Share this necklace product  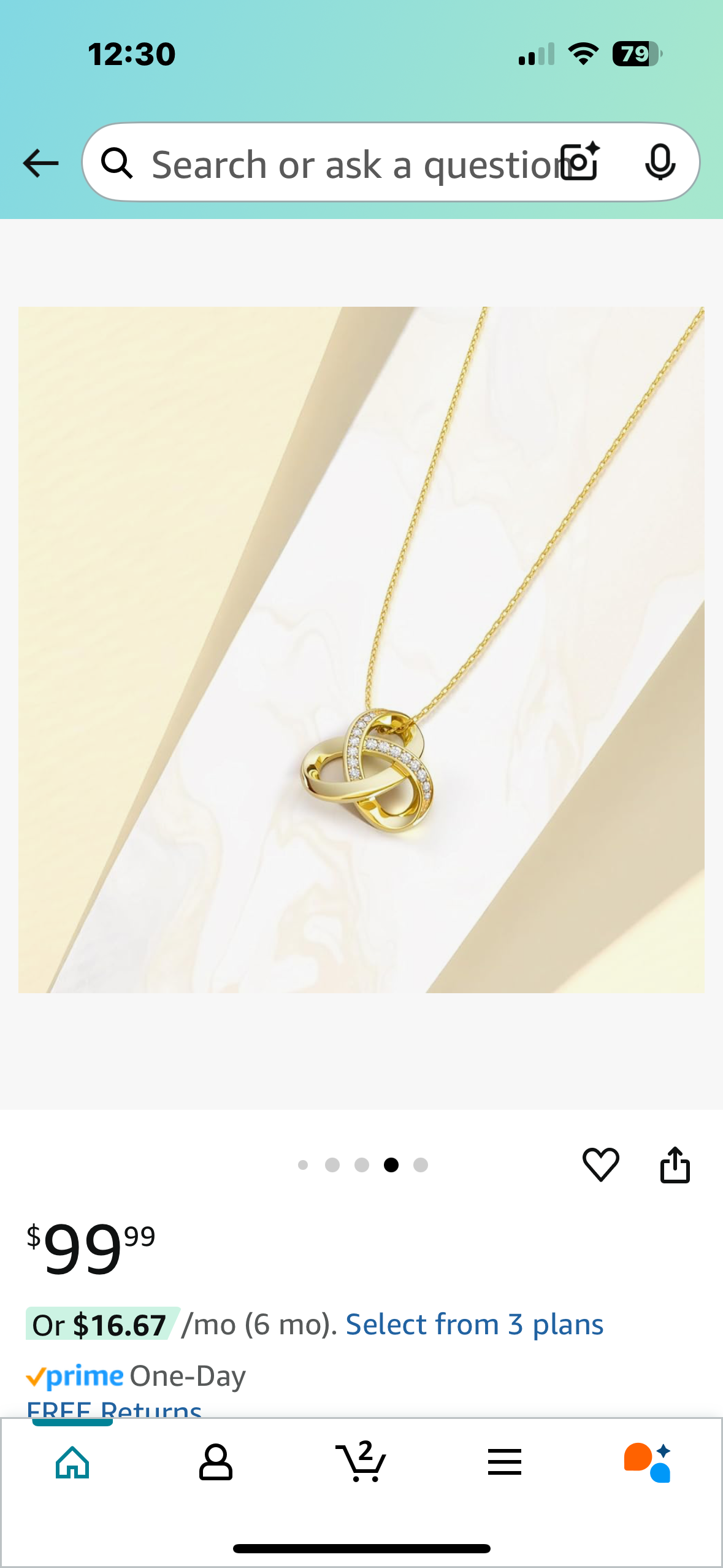coord(675,1164)
